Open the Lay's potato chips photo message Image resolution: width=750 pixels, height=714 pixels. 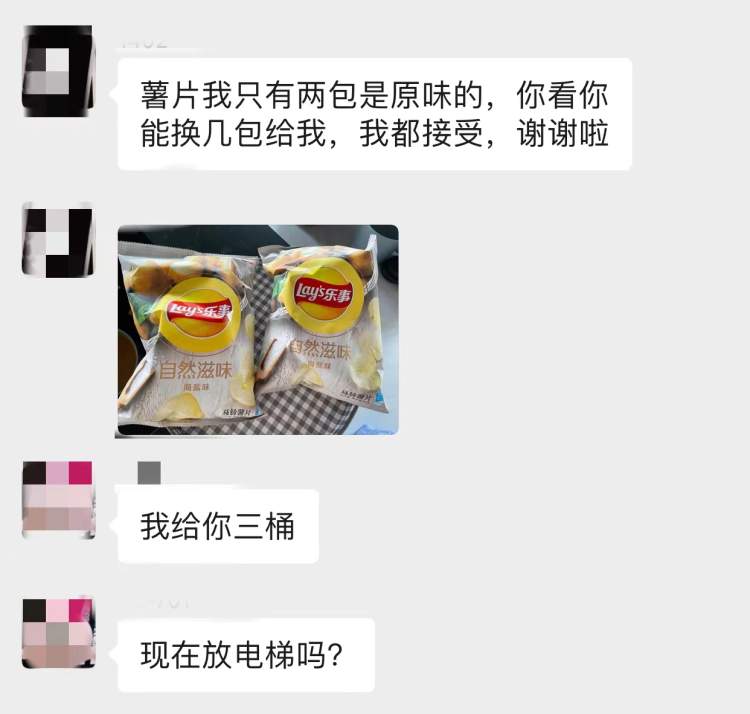pos(258,330)
